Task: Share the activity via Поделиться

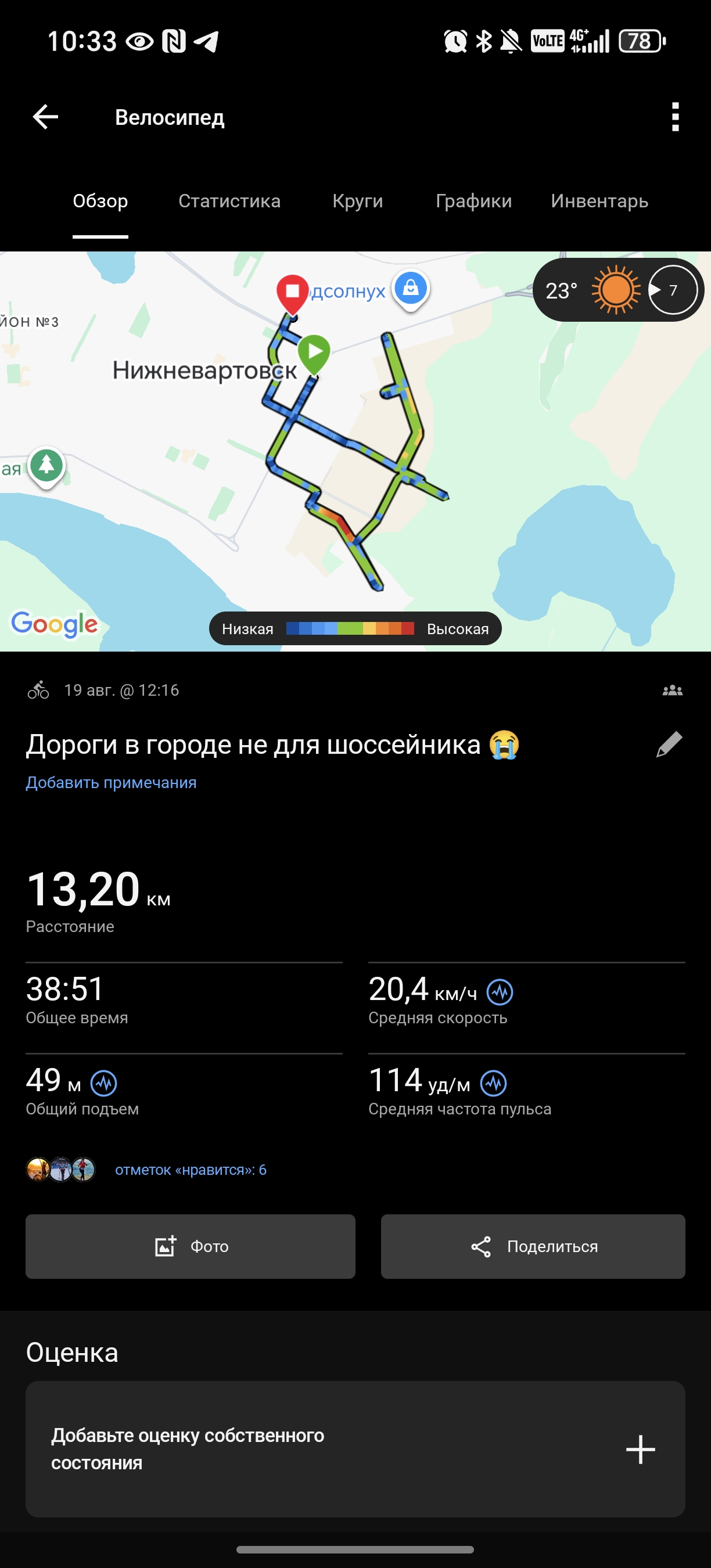Action: (533, 1246)
